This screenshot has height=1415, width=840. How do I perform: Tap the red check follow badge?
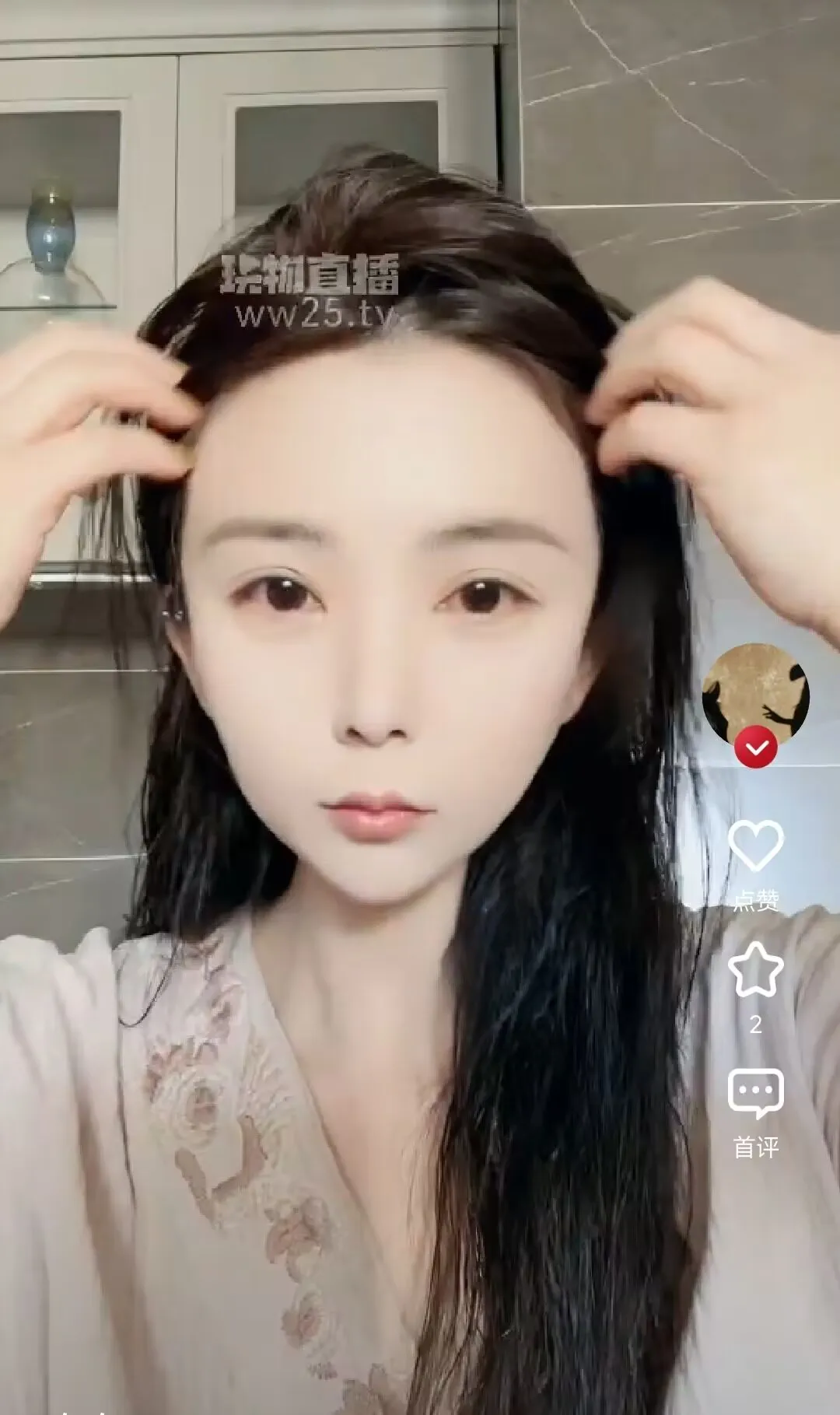click(x=755, y=748)
